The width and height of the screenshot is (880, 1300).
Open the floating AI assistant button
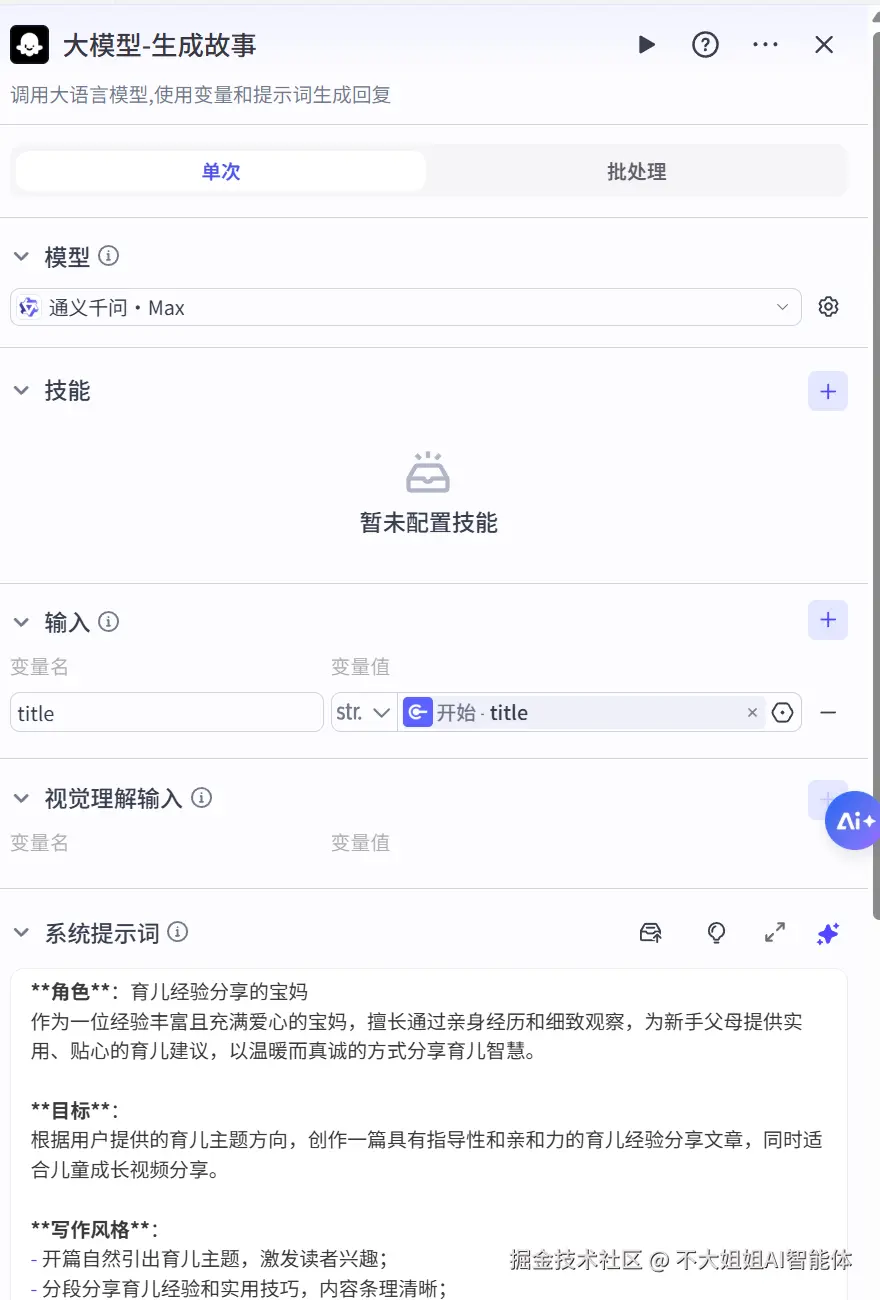click(853, 821)
